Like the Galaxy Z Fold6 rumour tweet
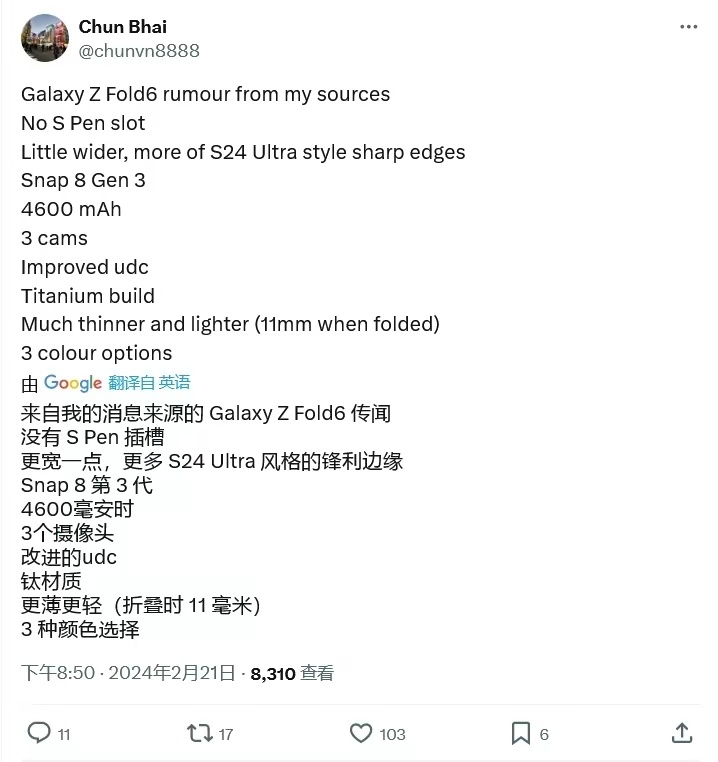 (361, 733)
